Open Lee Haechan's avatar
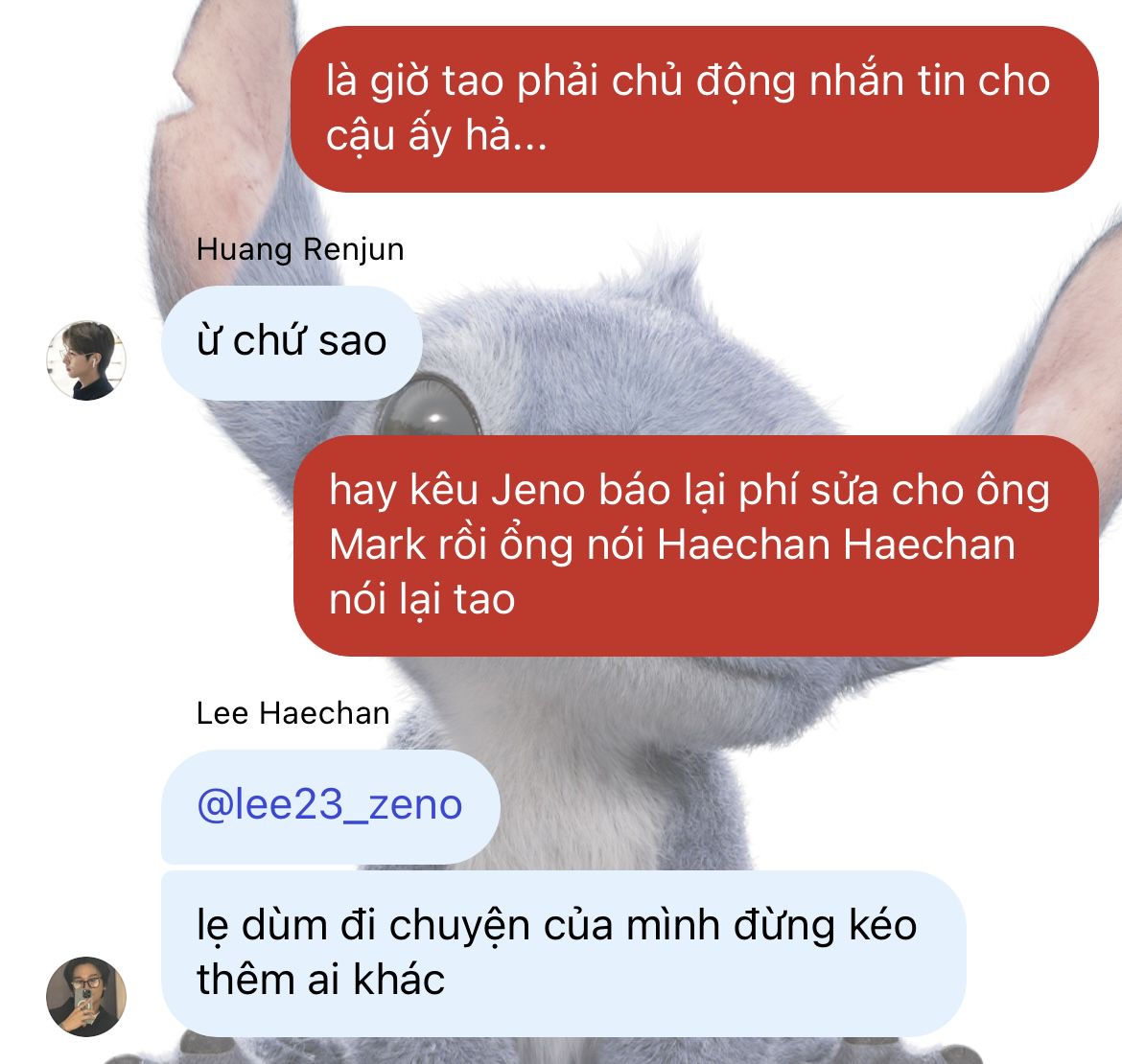Viewport: 1122px width, 1064px height. (86, 996)
